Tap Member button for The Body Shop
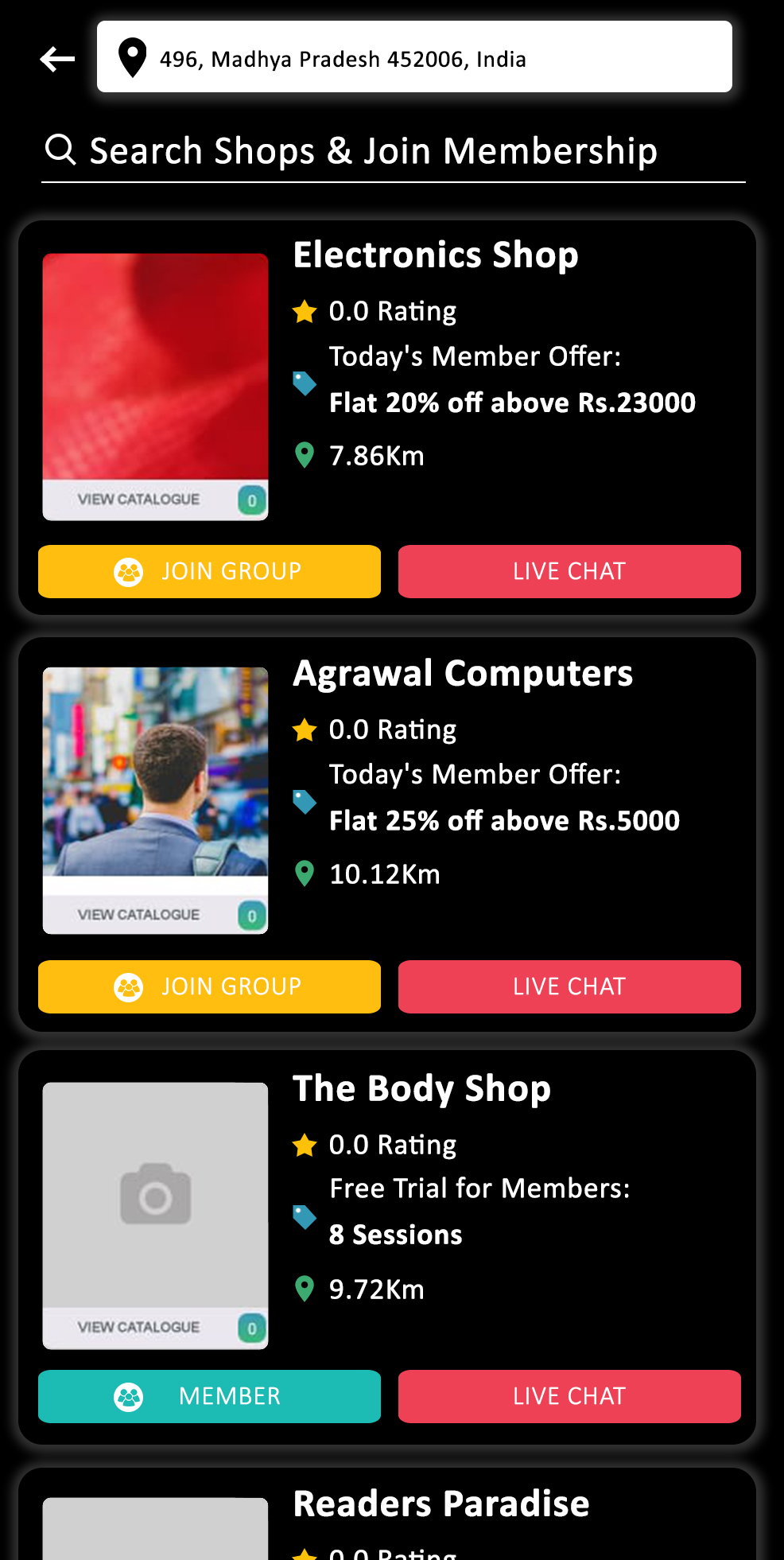Viewport: 784px width, 1560px height. (209, 1396)
